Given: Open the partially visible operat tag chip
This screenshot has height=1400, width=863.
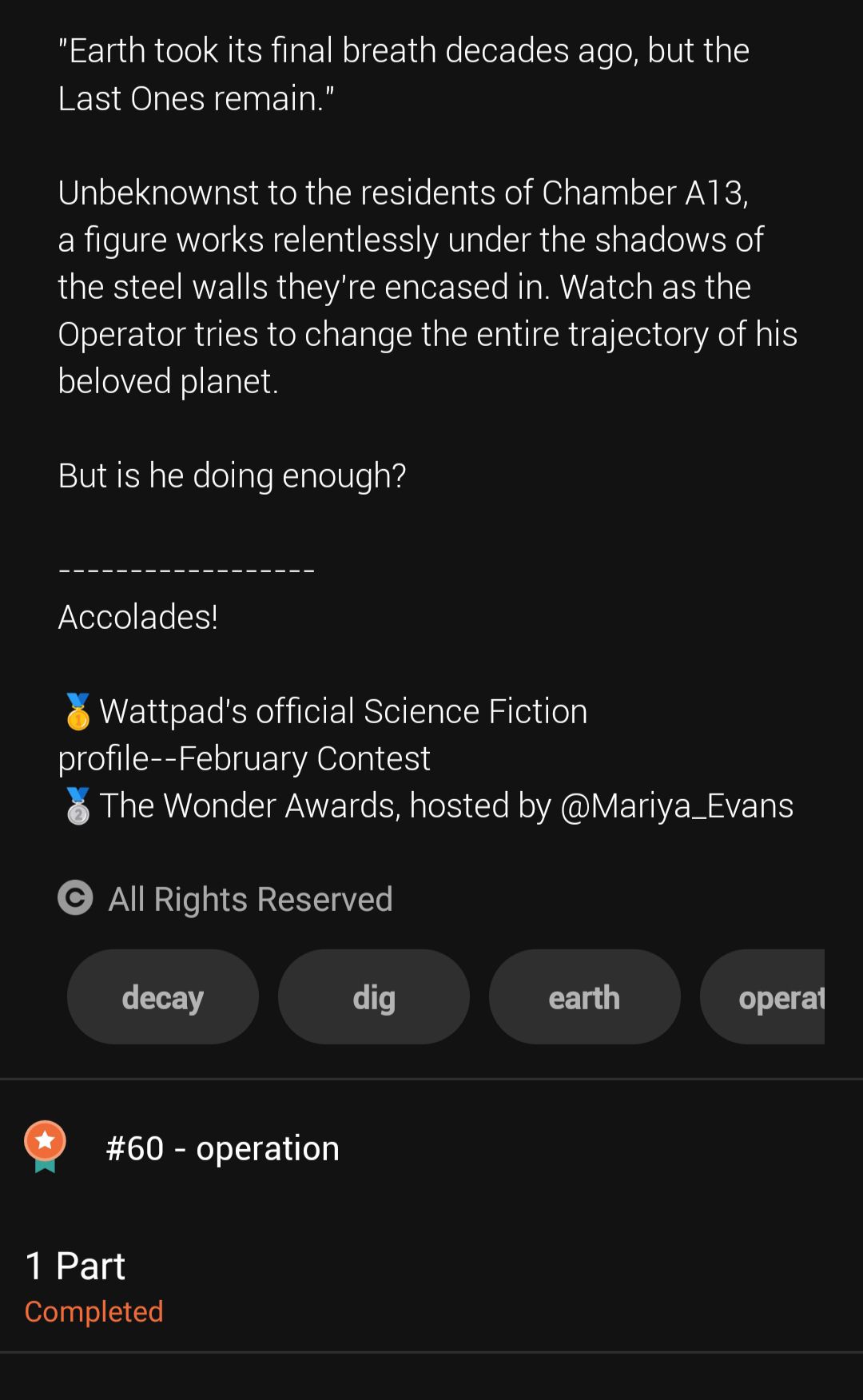Looking at the screenshot, I should click(x=762, y=996).
